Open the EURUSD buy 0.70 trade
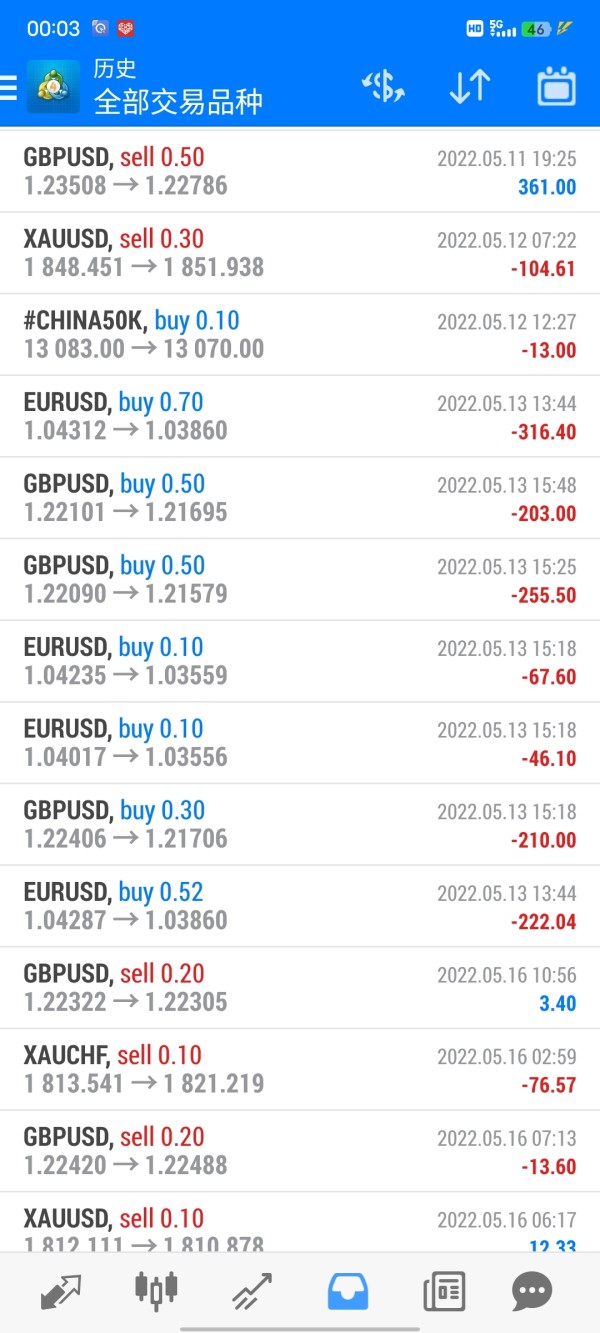 (300, 417)
